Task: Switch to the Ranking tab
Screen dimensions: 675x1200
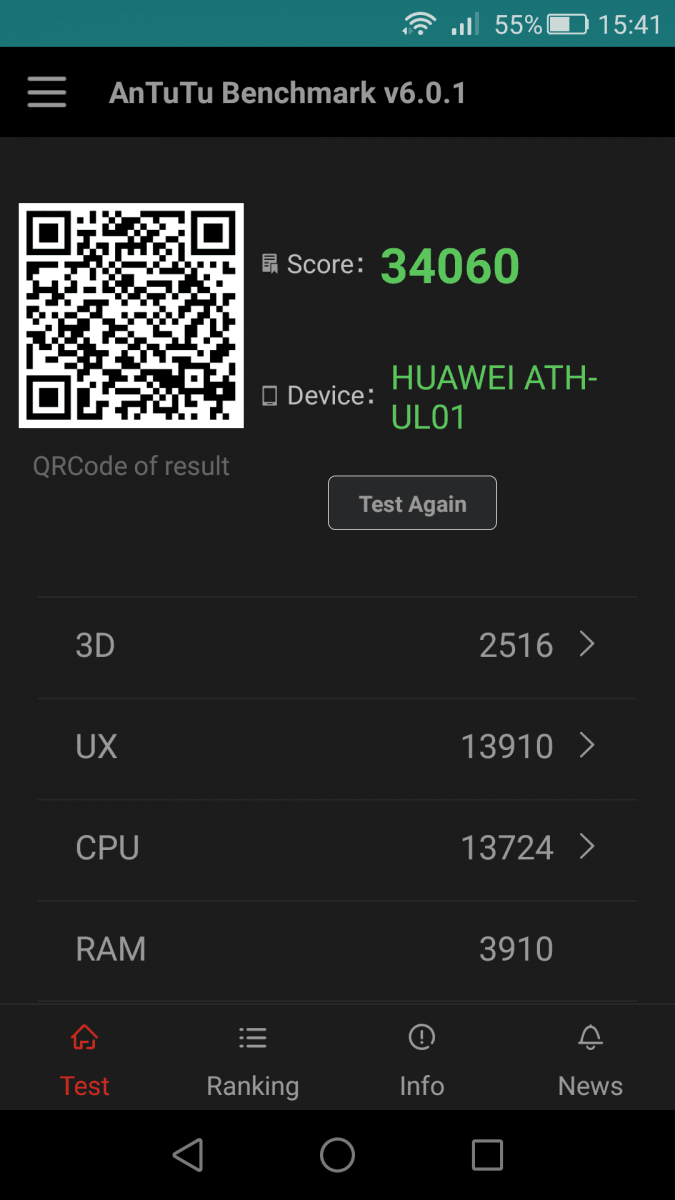Action: click(x=253, y=1060)
